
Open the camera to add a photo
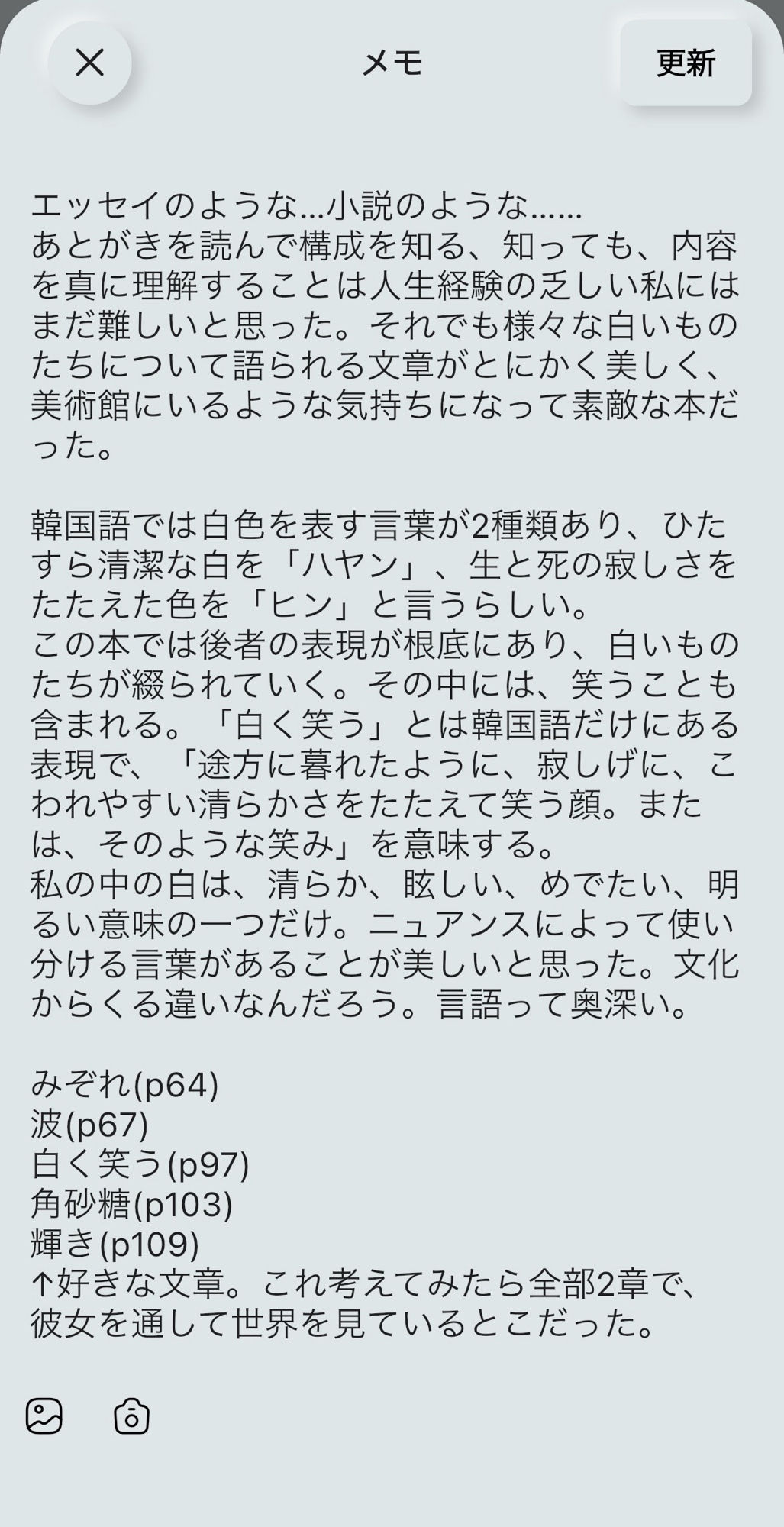click(x=131, y=1417)
